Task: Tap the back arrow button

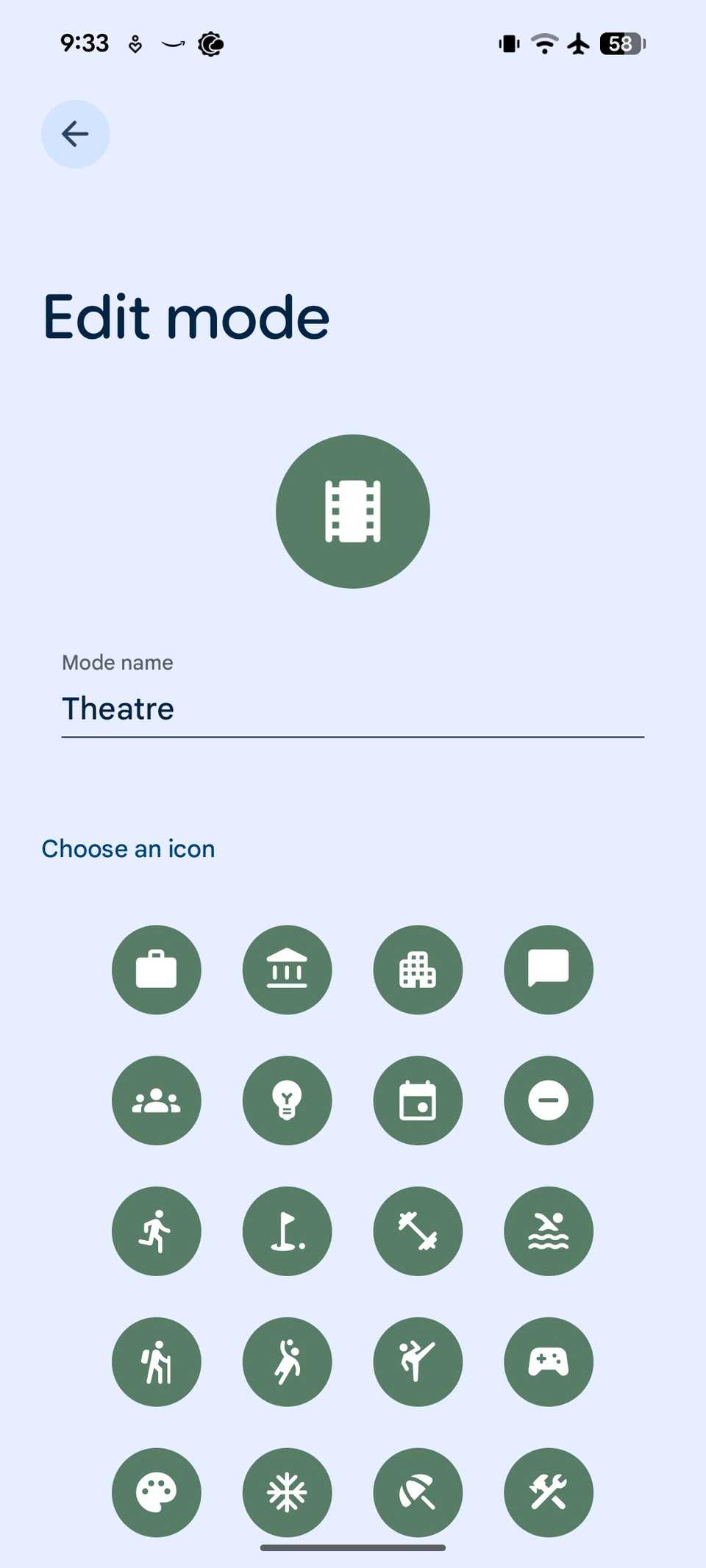Action: (x=74, y=133)
